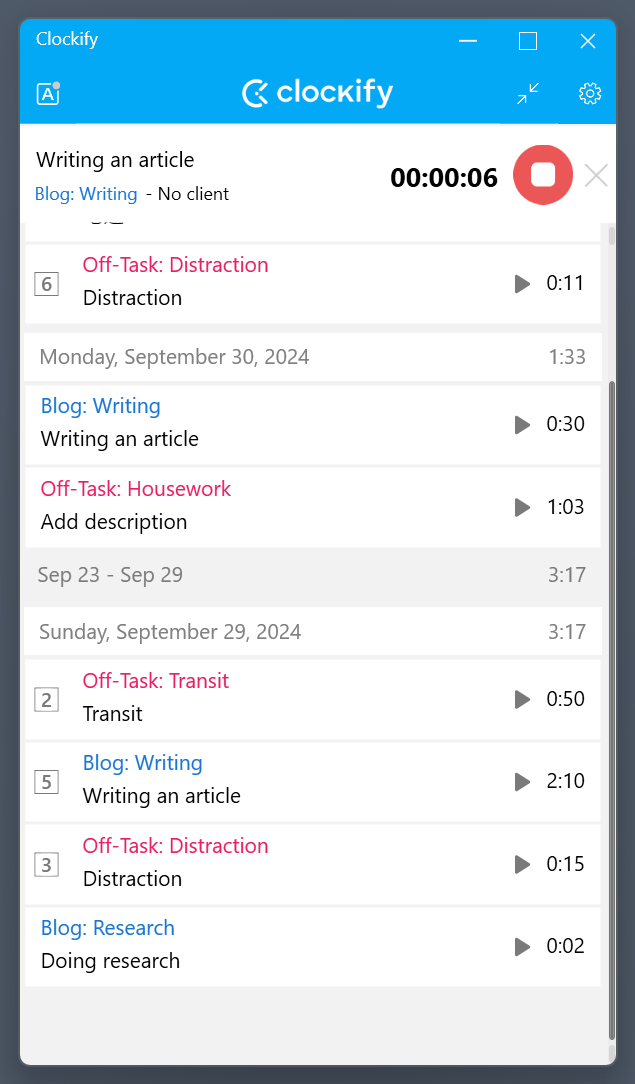Open Clockify settings gear
635x1084 pixels.
pos(590,94)
